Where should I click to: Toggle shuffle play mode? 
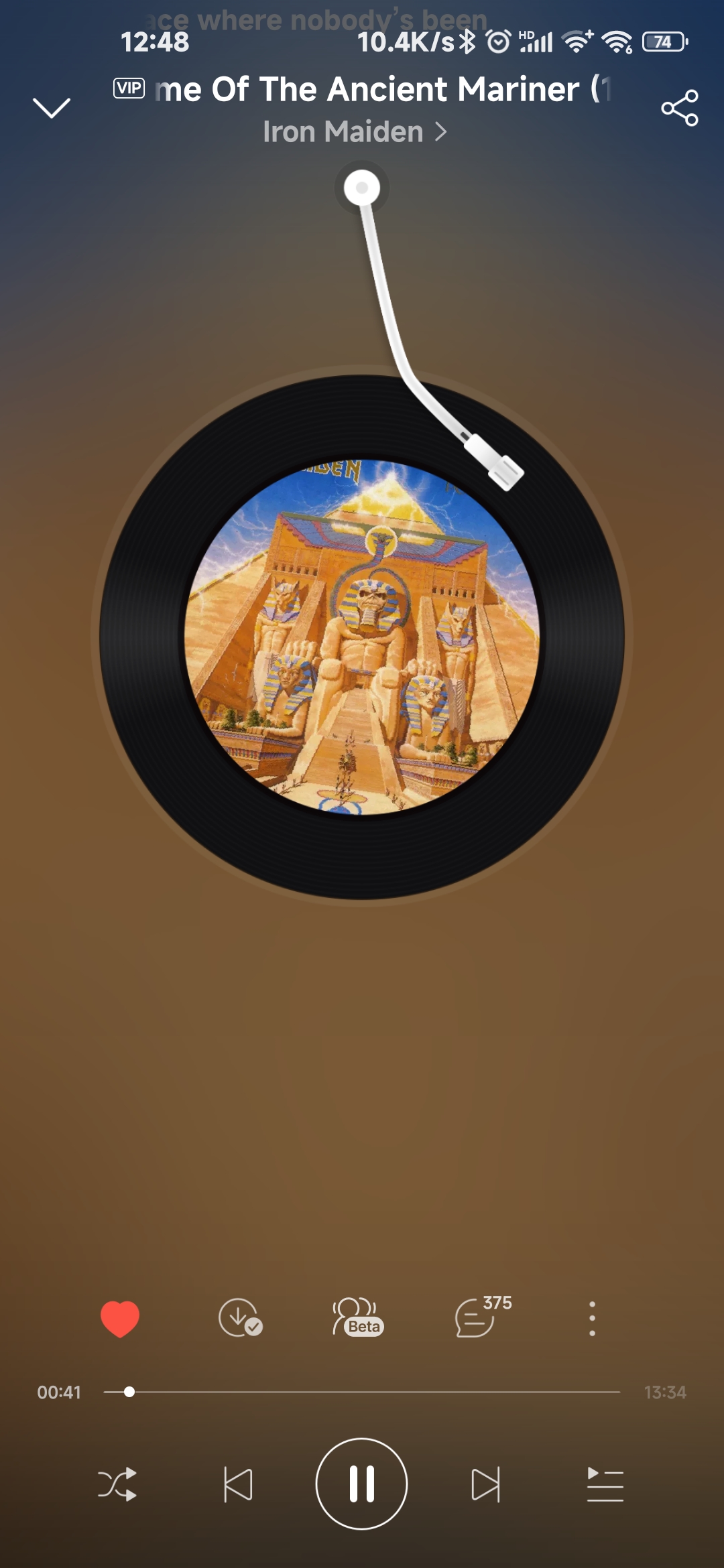117,1484
